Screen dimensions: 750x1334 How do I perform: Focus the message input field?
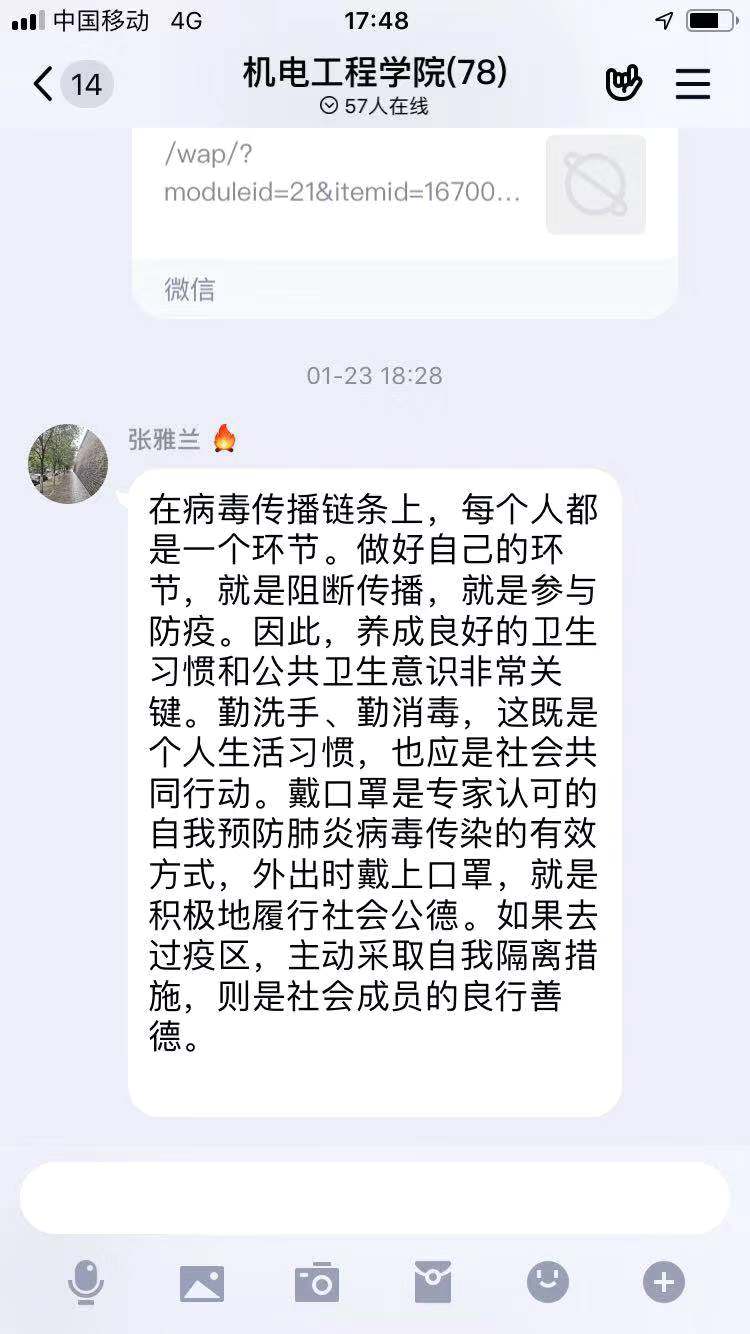(375, 1198)
